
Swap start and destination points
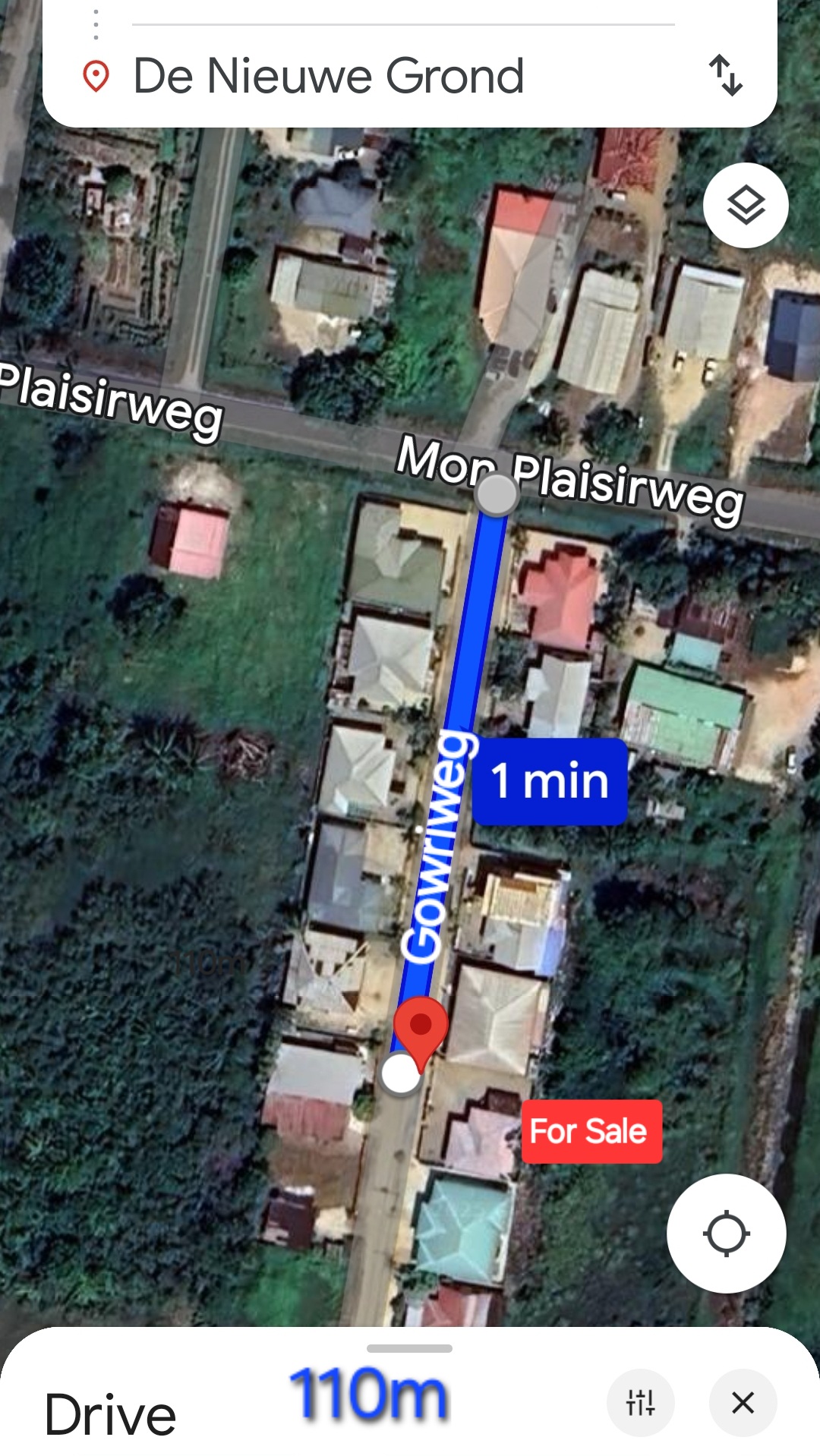725,75
